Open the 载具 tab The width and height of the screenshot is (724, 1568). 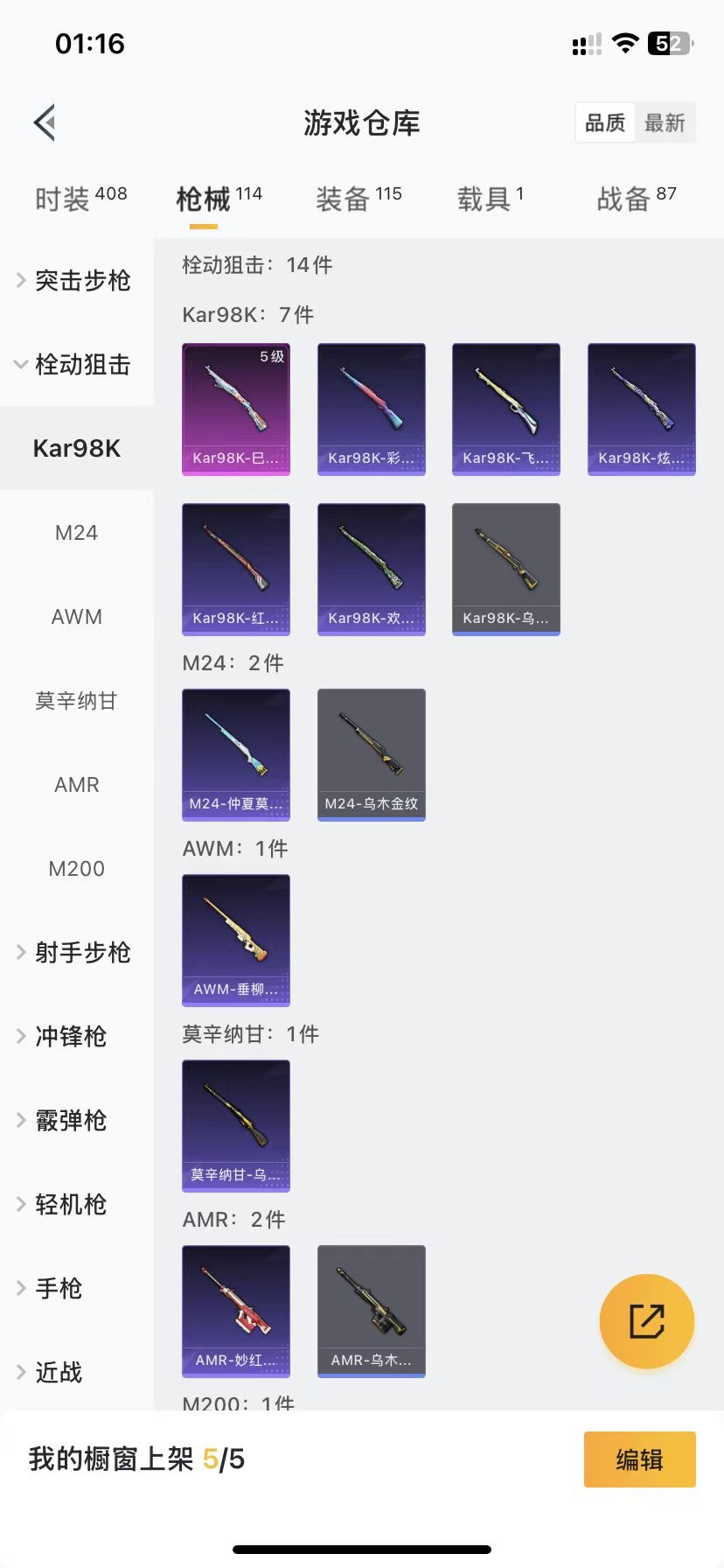(x=490, y=199)
